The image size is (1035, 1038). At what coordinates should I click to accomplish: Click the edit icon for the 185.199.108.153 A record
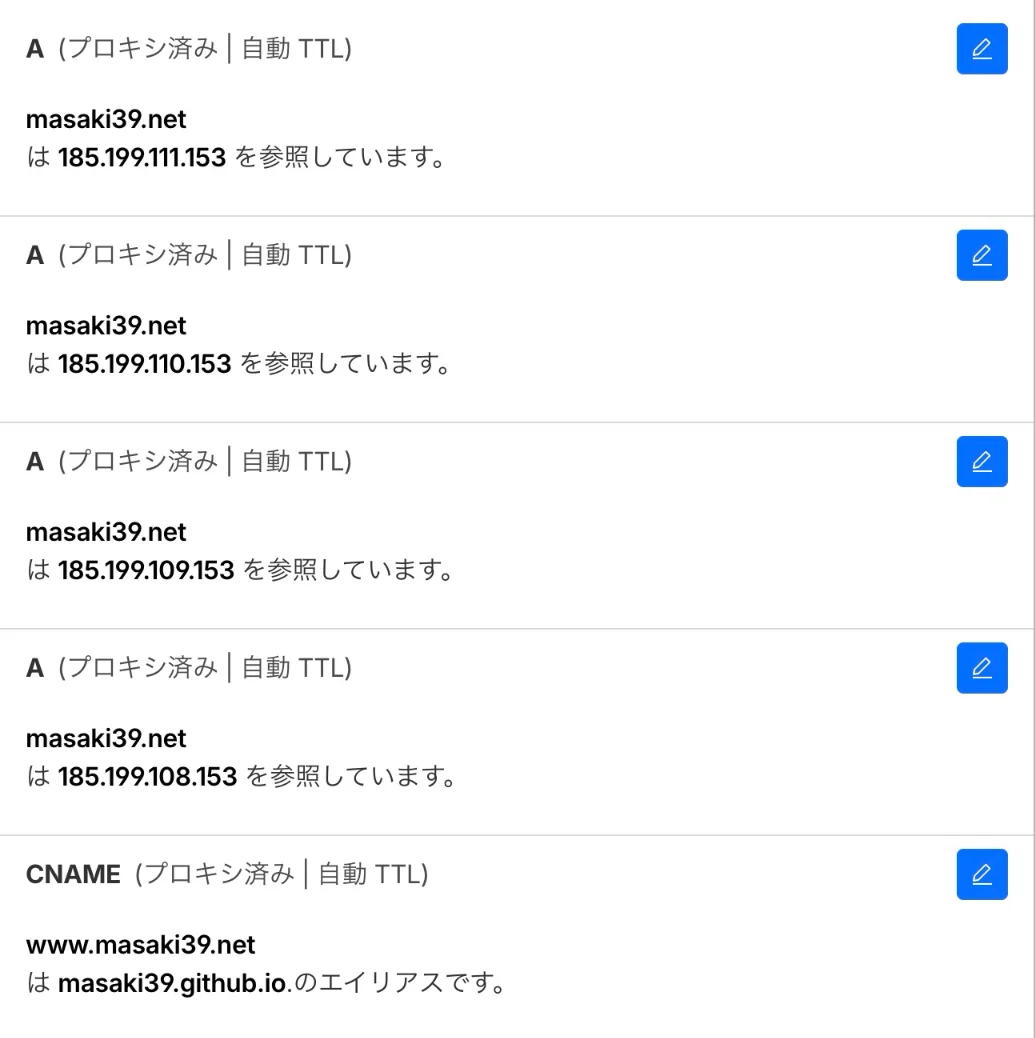click(x=982, y=667)
